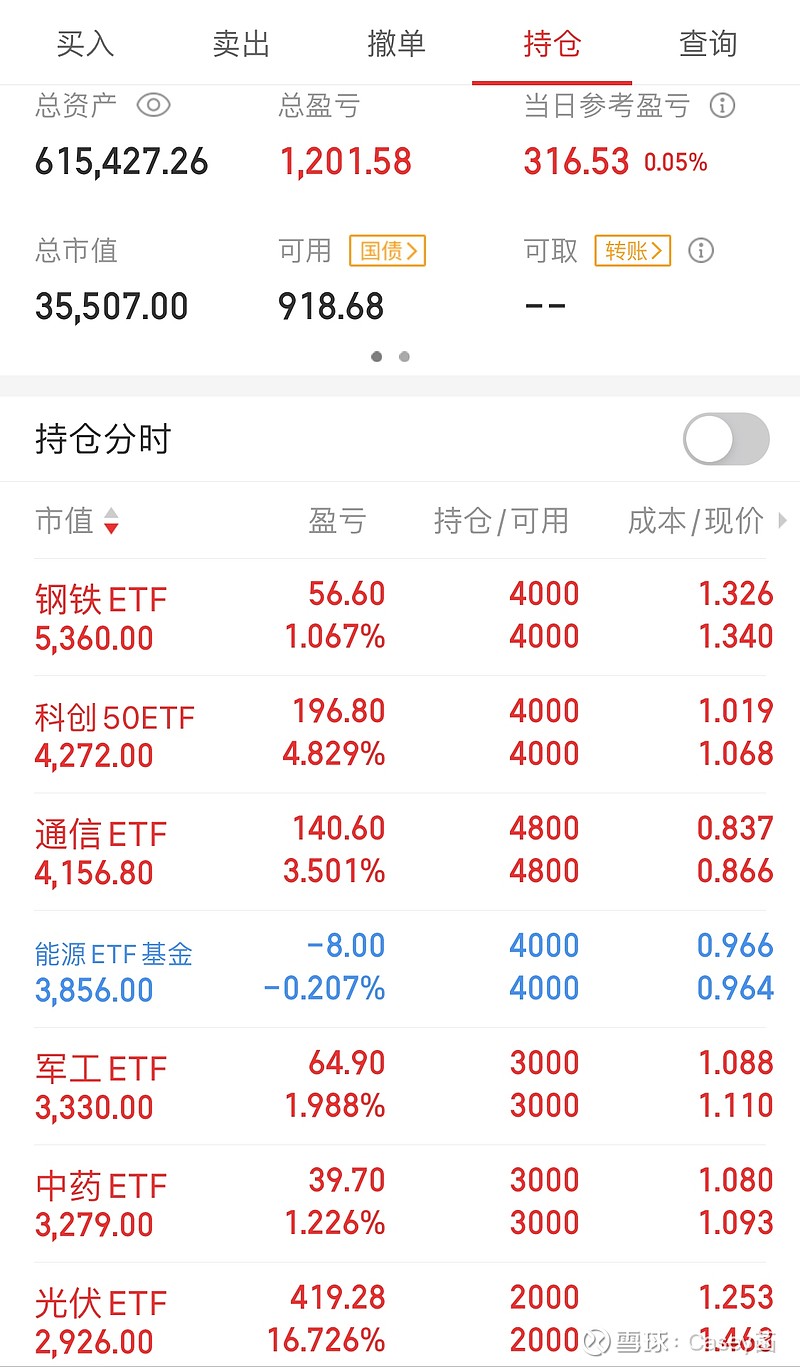This screenshot has height=1367, width=800.
Task: Sort holdings by 市值
Action: (x=77, y=520)
